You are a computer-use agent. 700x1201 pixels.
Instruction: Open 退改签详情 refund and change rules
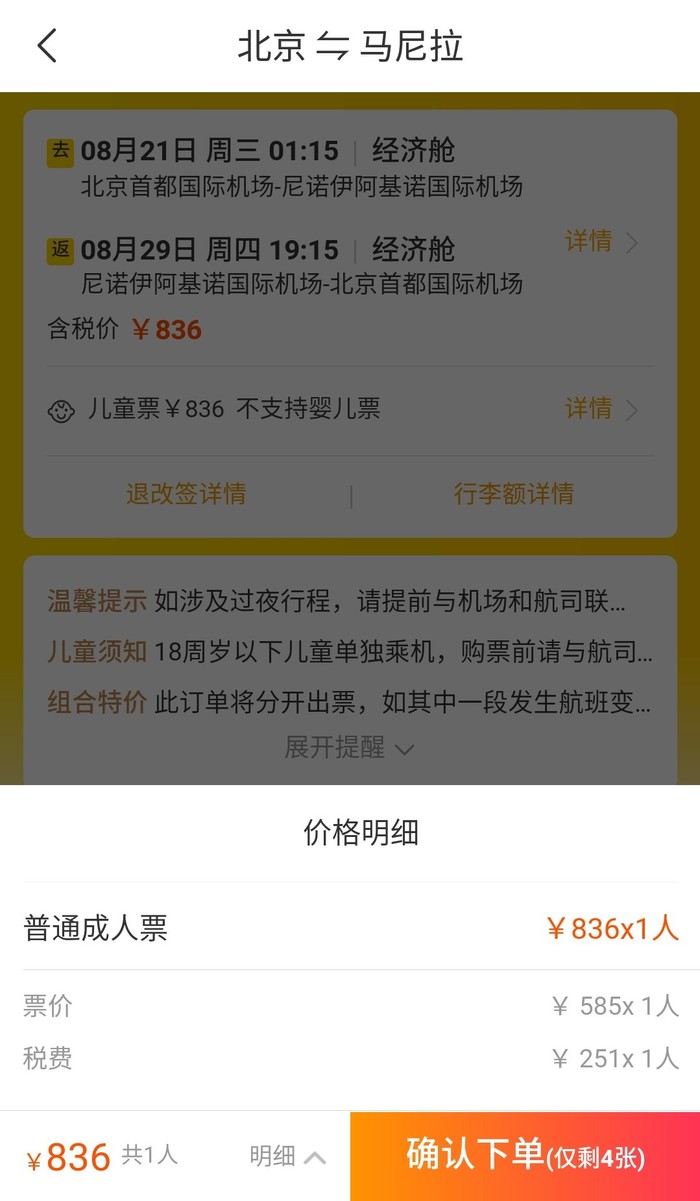186,494
